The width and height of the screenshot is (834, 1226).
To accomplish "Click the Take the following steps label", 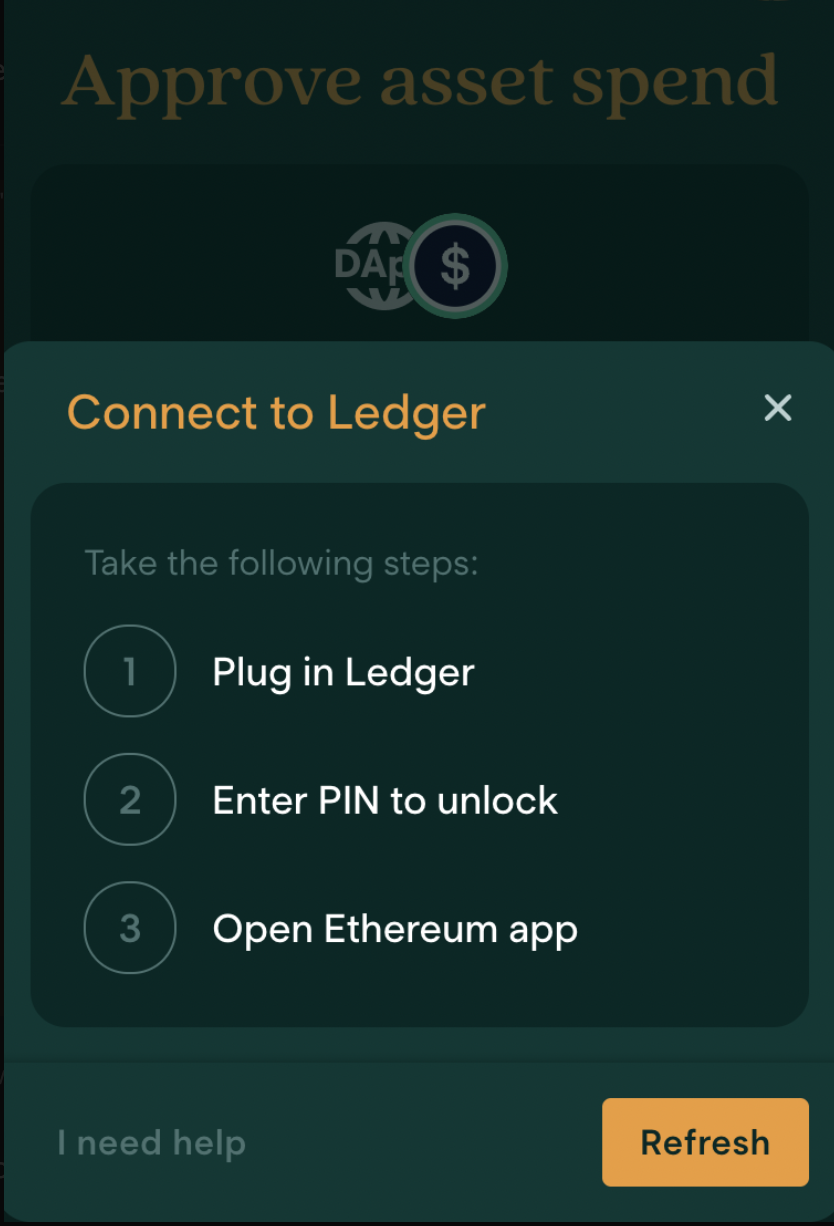I will coord(282,562).
